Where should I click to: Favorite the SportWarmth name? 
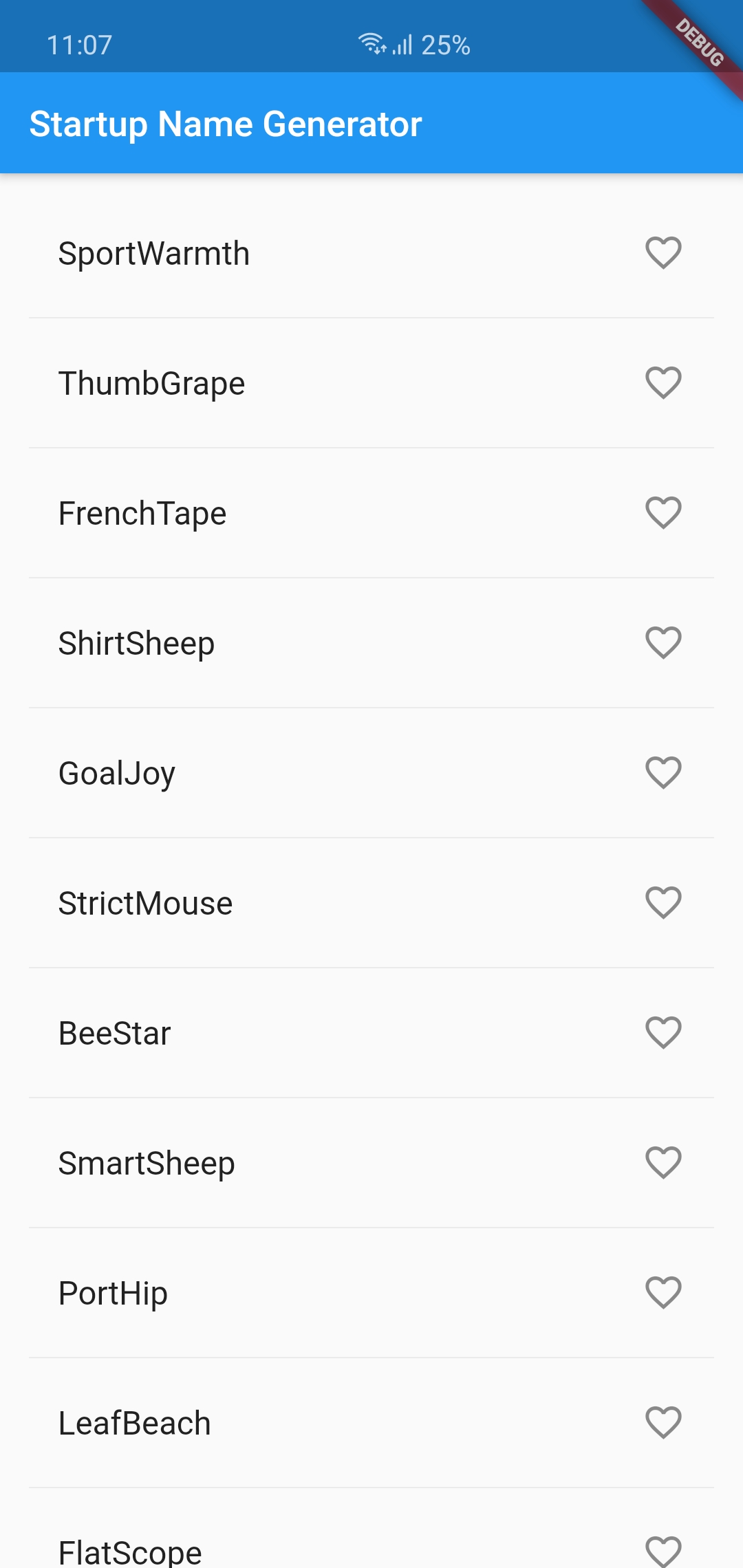pos(663,252)
